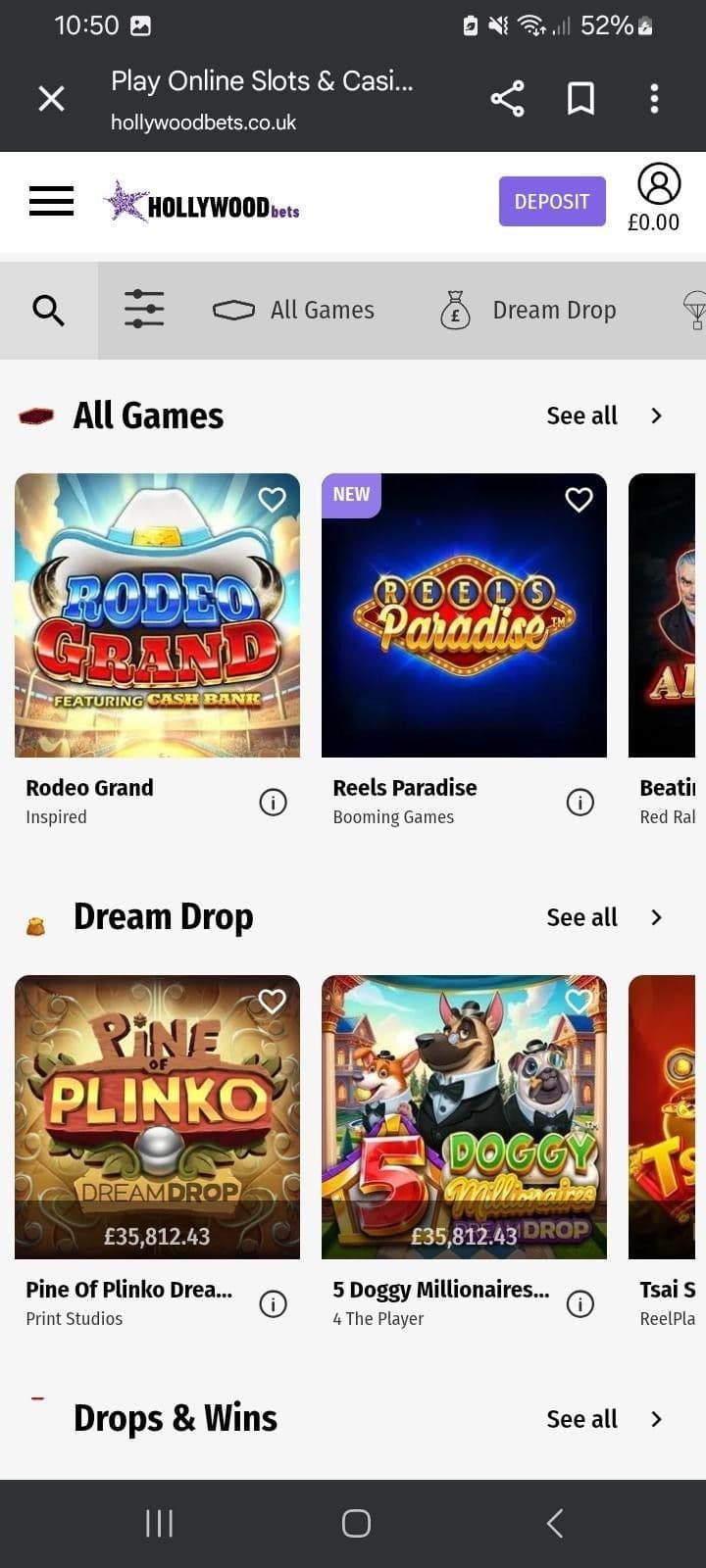Click See all next to Drops & Wins
This screenshot has width=706, height=1568.
581,1418
